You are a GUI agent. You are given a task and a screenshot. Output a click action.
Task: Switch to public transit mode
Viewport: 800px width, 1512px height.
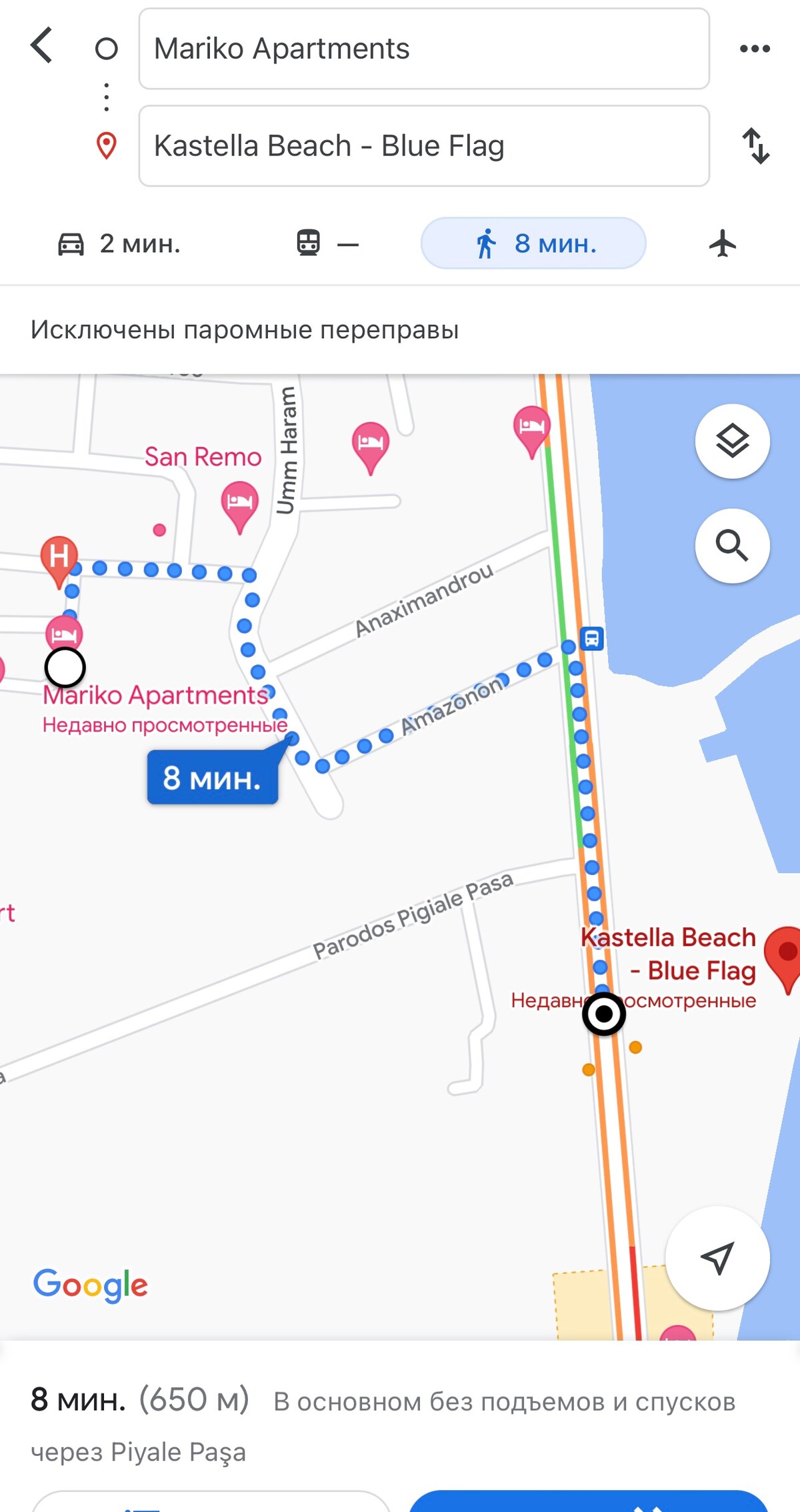click(x=327, y=244)
